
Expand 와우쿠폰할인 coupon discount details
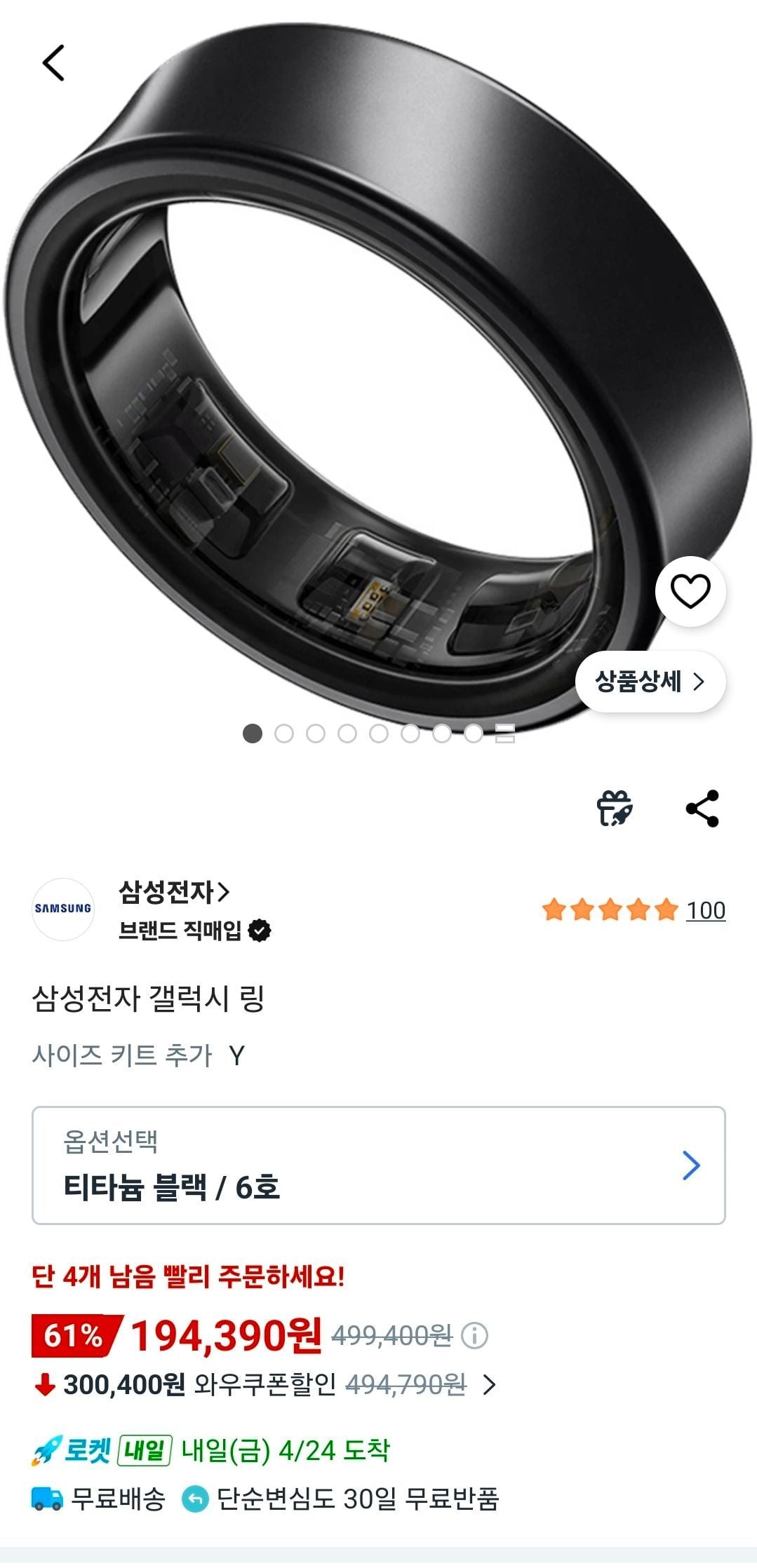coord(490,1384)
